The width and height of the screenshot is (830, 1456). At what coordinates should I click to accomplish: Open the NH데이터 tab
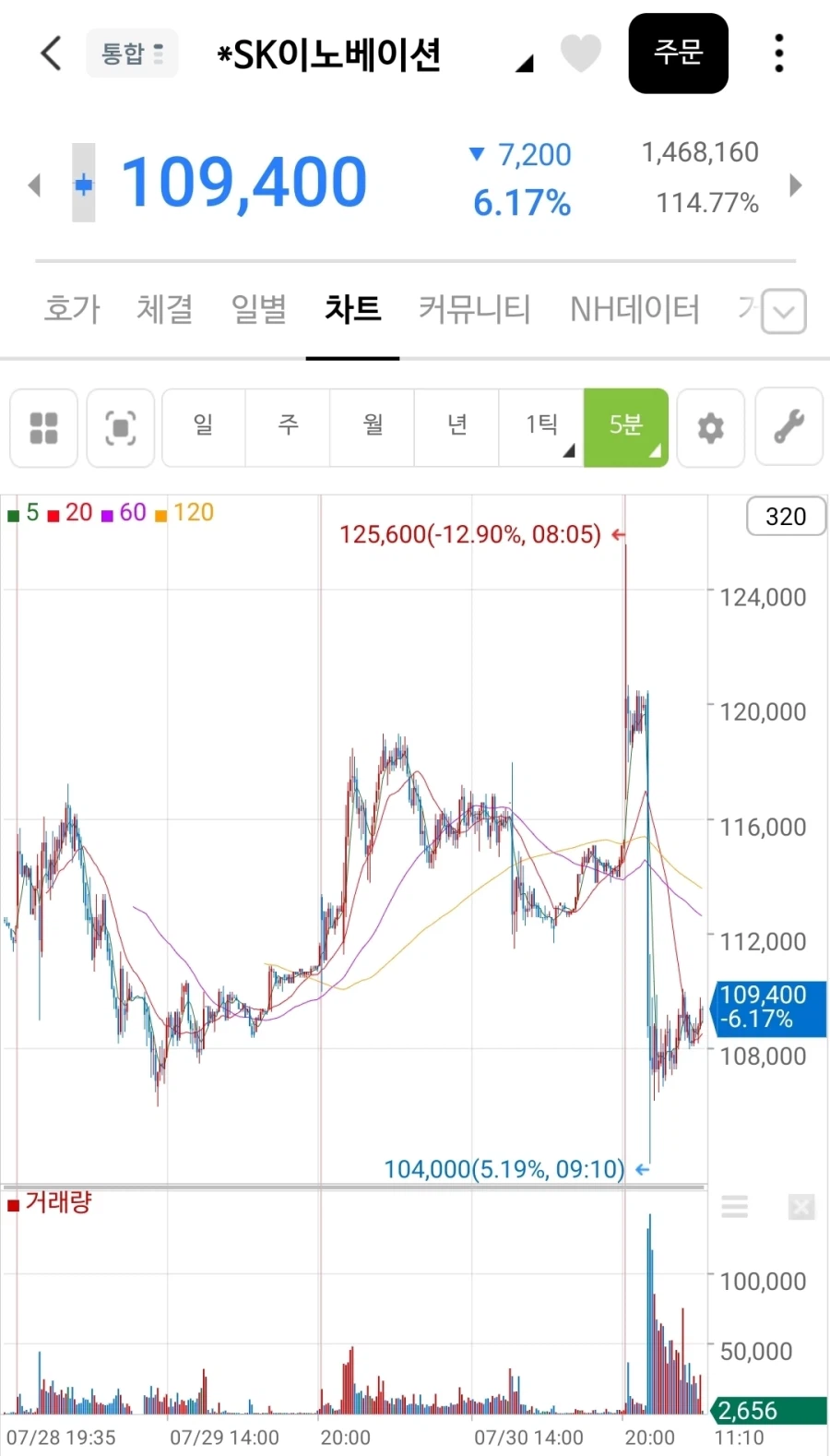(634, 309)
